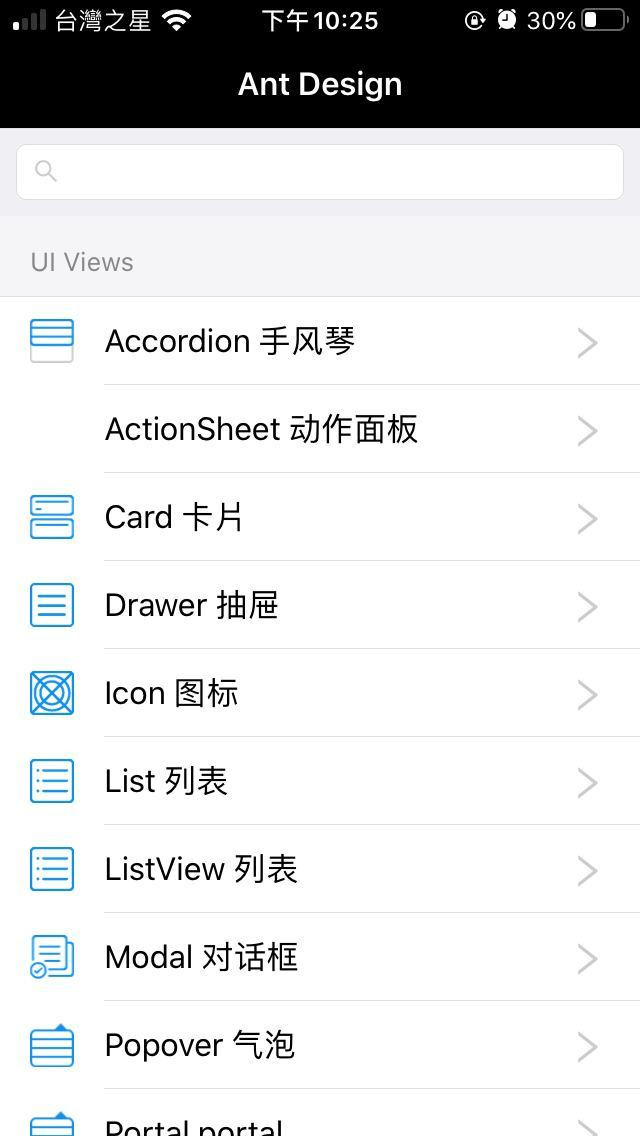View the Modal 对话框 demo
The width and height of the screenshot is (640, 1136).
(x=320, y=957)
